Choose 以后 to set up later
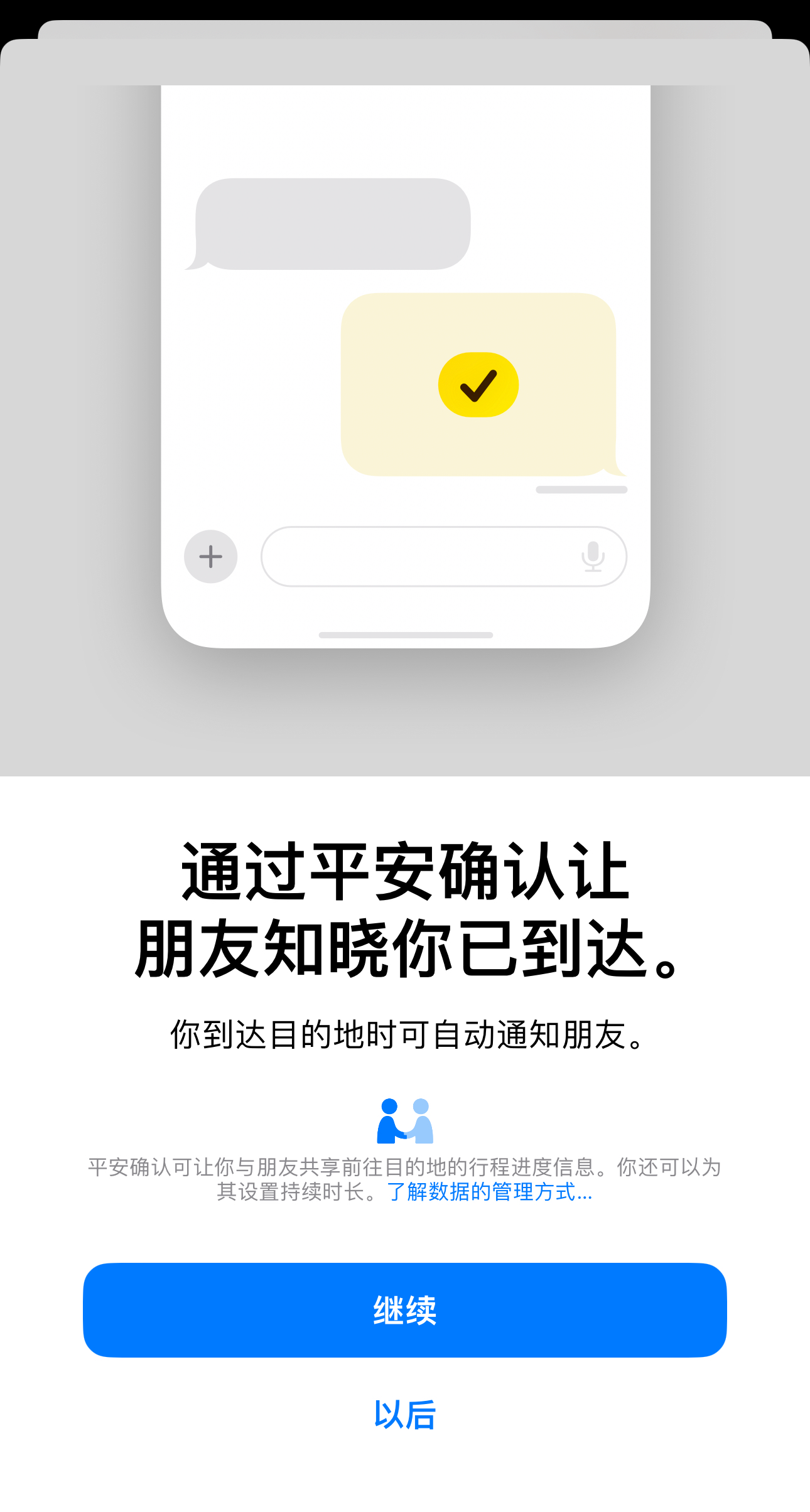The image size is (810, 1512). tap(404, 1415)
